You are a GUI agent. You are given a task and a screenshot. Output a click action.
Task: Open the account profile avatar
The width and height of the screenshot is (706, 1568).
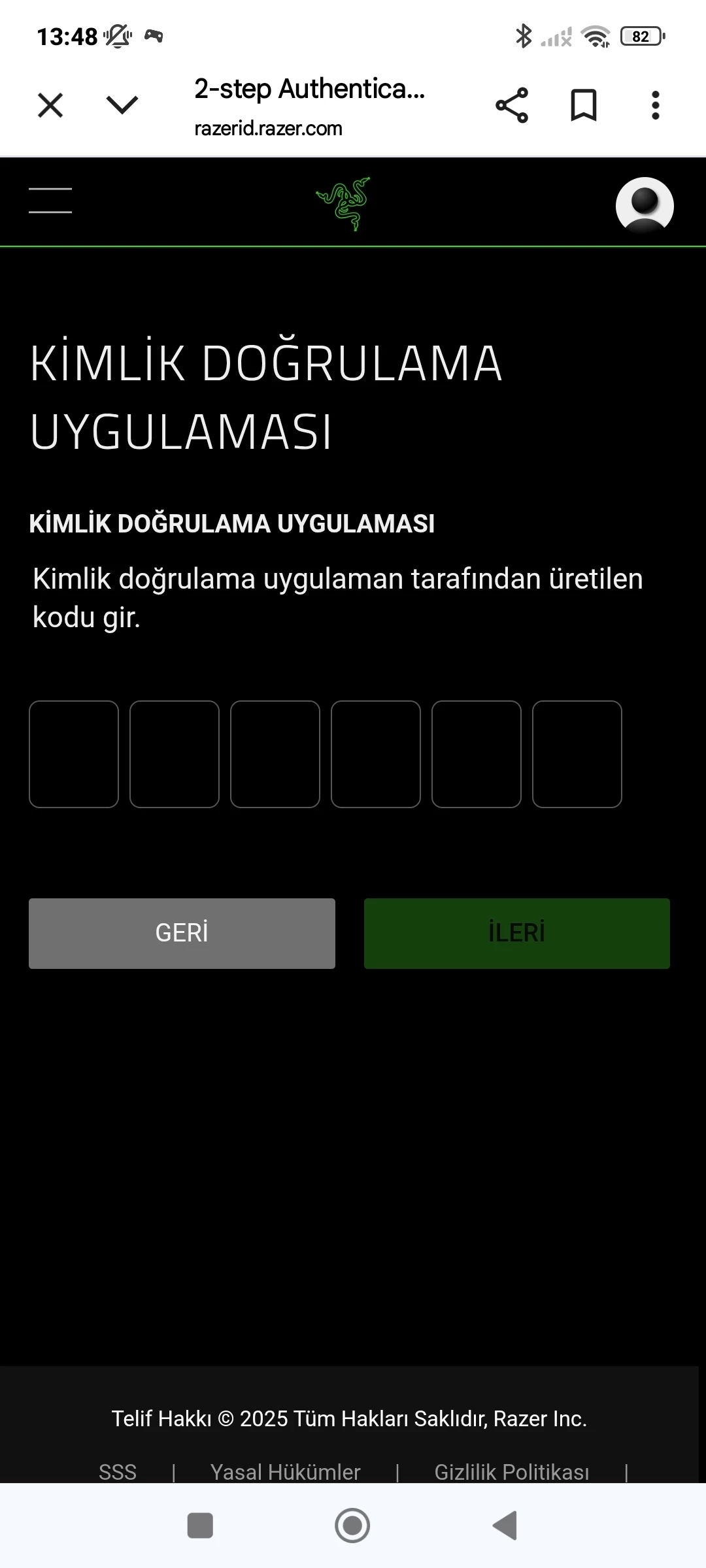tap(645, 205)
